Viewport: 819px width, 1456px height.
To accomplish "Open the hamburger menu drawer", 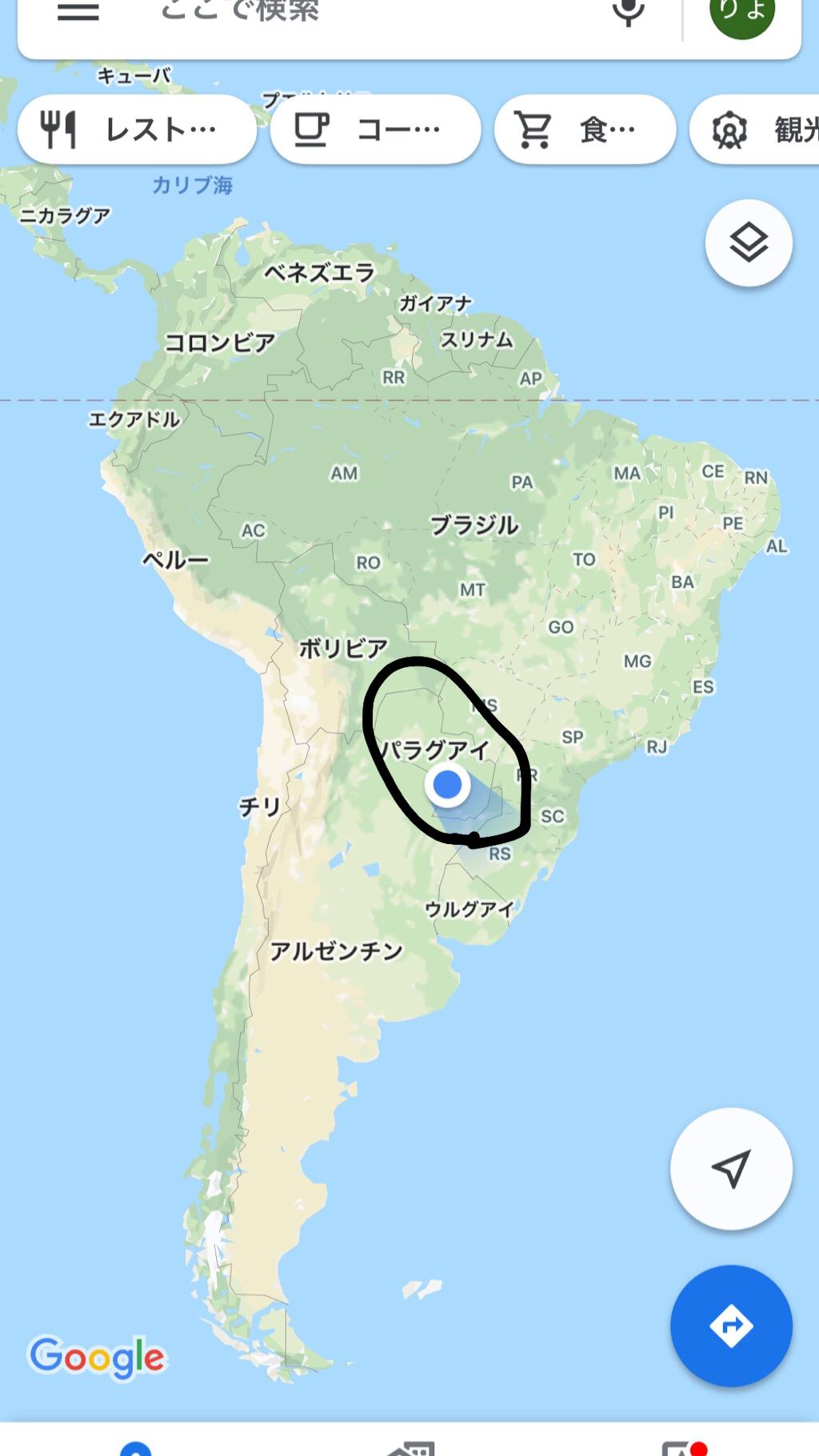I will pyautogui.click(x=78, y=13).
